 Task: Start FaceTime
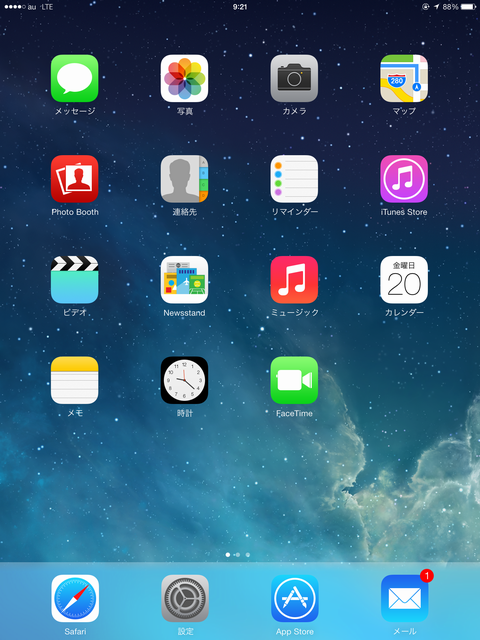[294, 380]
